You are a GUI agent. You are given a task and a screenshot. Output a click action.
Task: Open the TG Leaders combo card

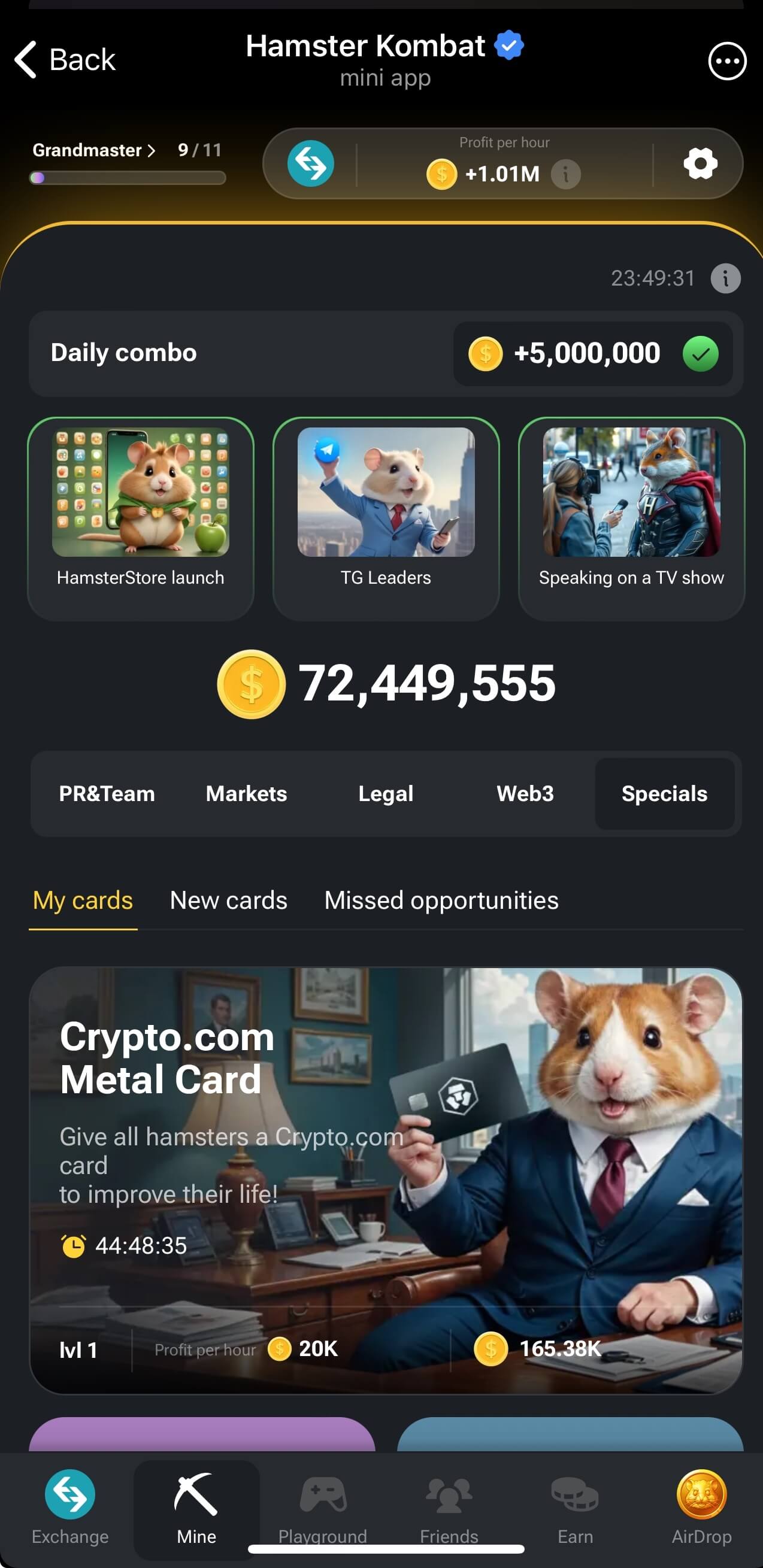(386, 517)
